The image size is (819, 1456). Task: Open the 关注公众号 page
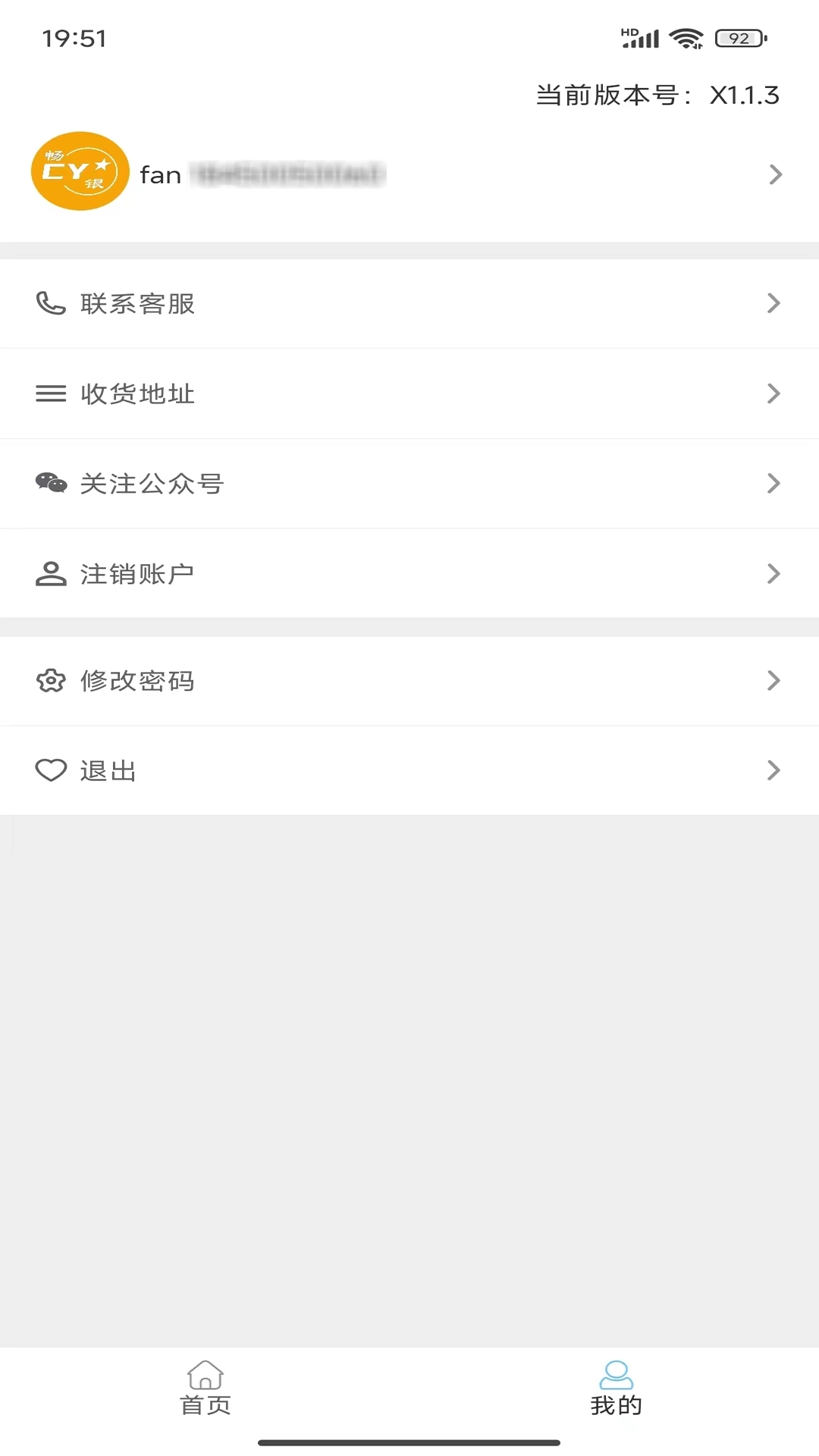point(409,483)
